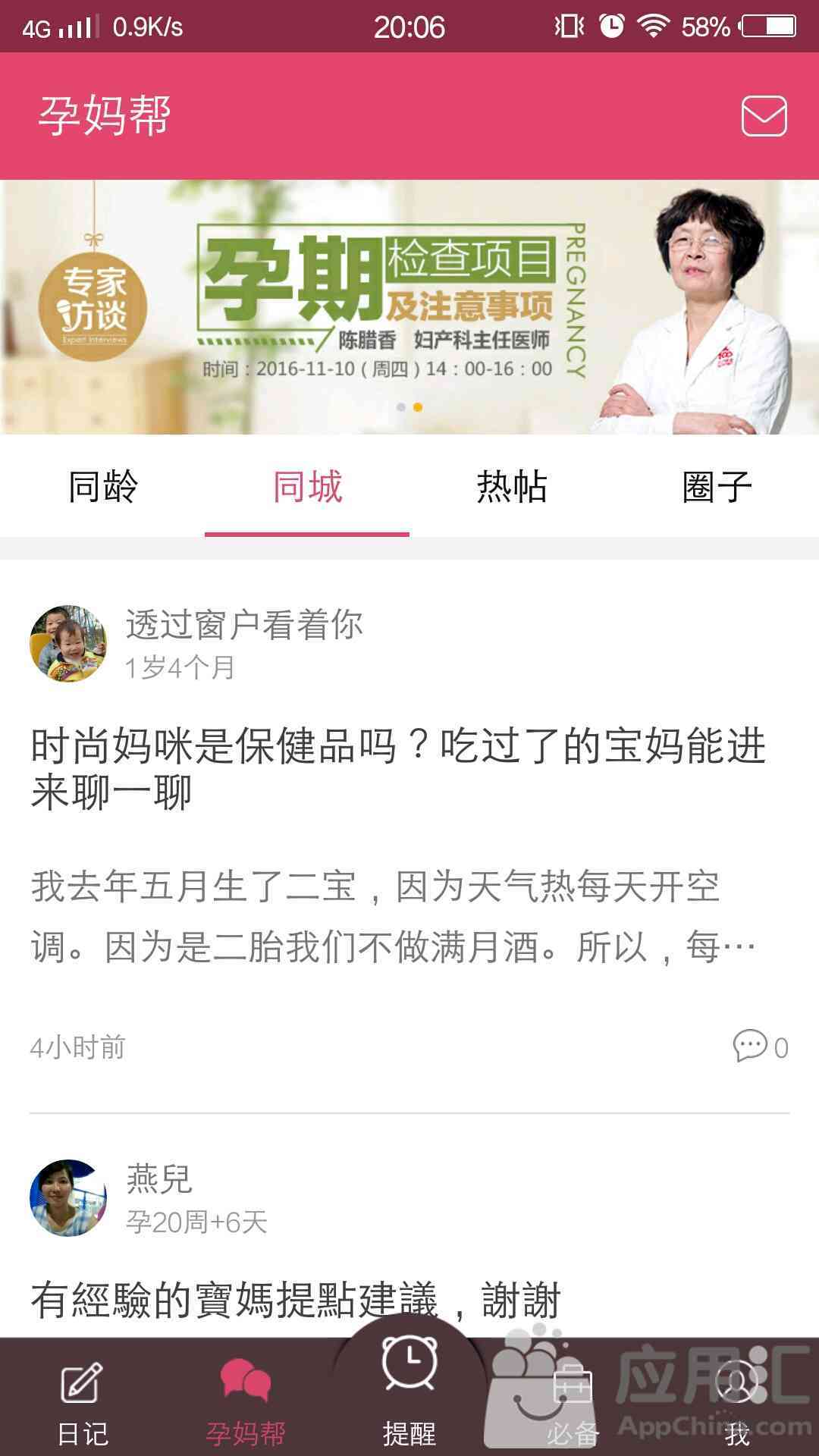Open the 圈子 tab
The image size is (819, 1456).
tap(717, 487)
